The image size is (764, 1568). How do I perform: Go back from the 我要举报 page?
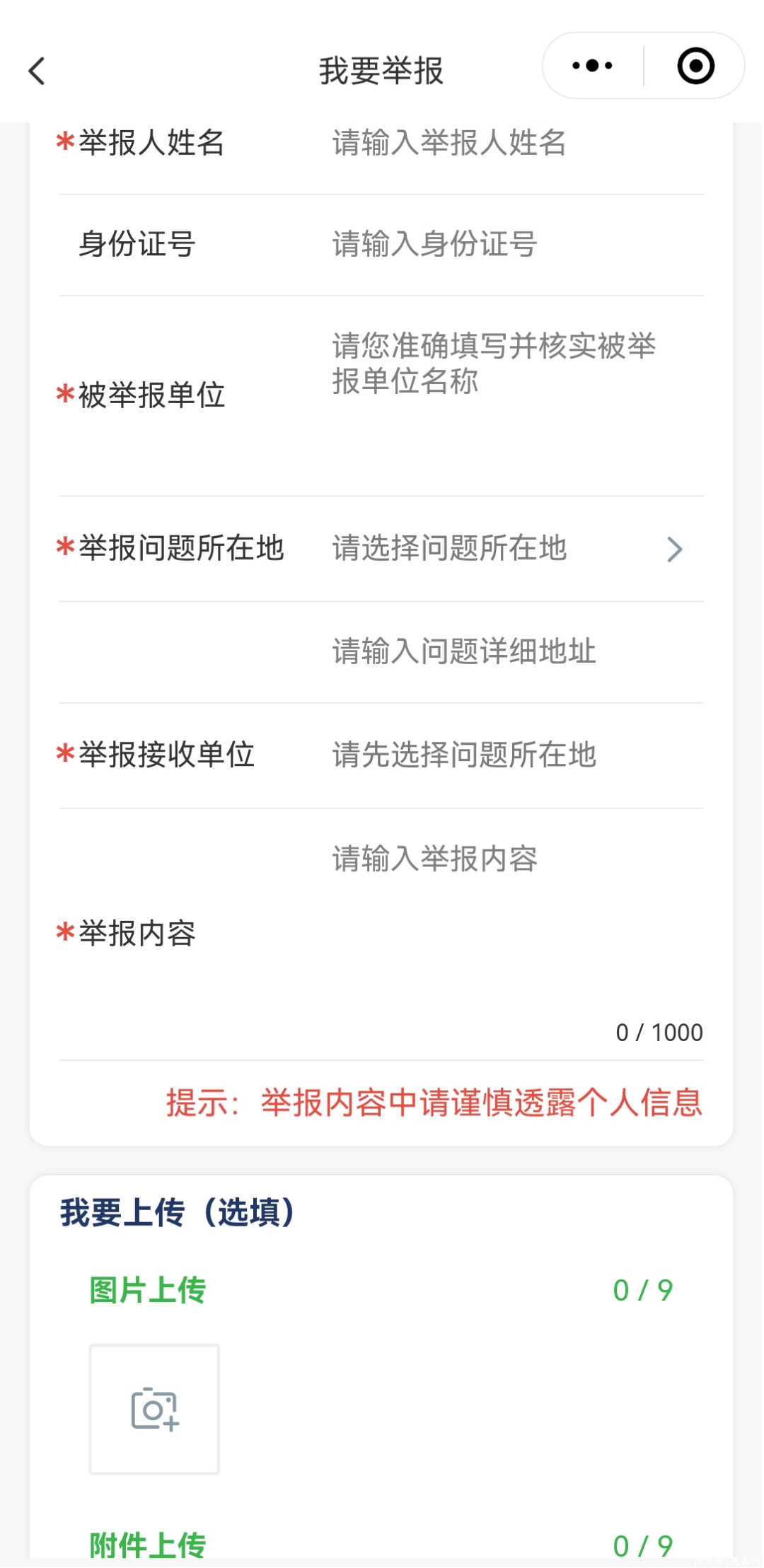point(37,71)
